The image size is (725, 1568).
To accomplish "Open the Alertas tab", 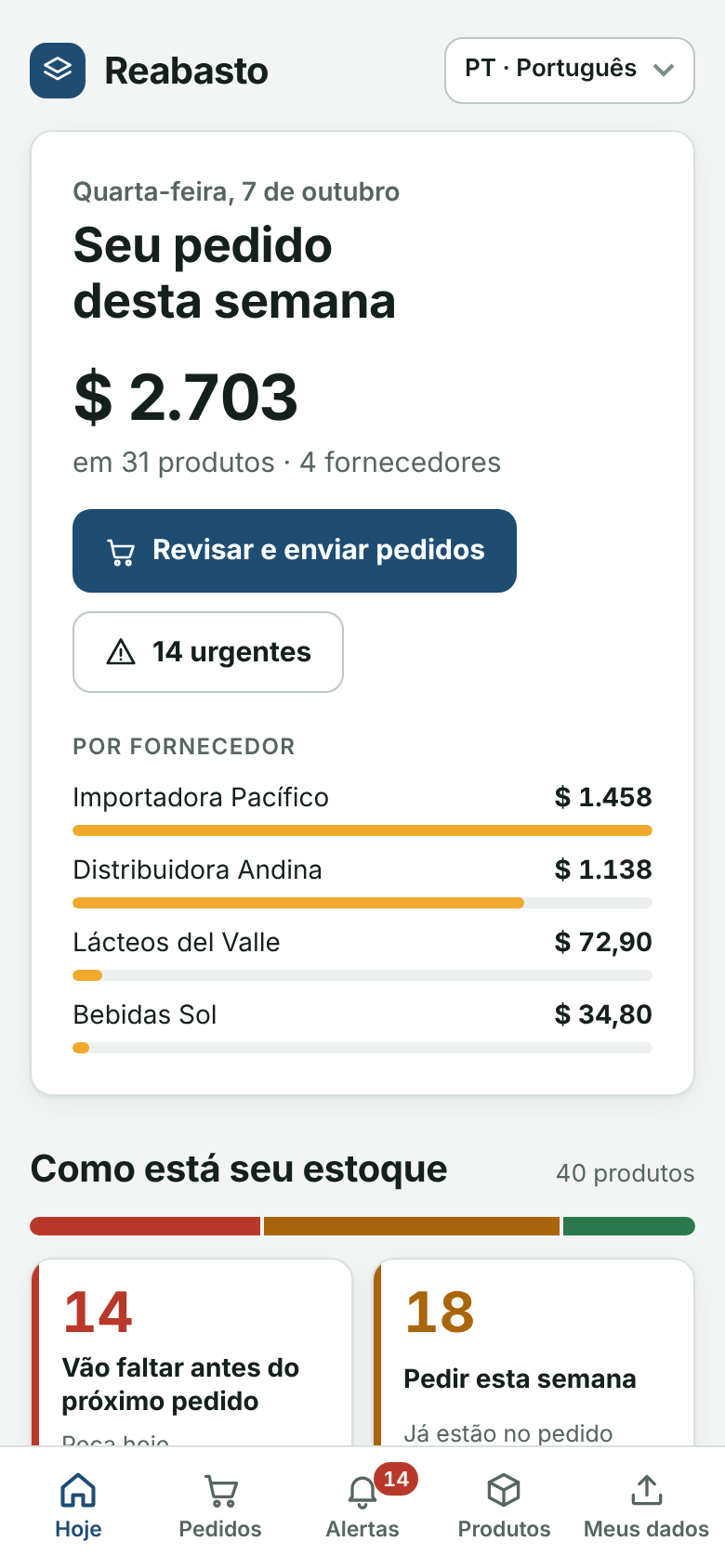I will [x=362, y=1507].
